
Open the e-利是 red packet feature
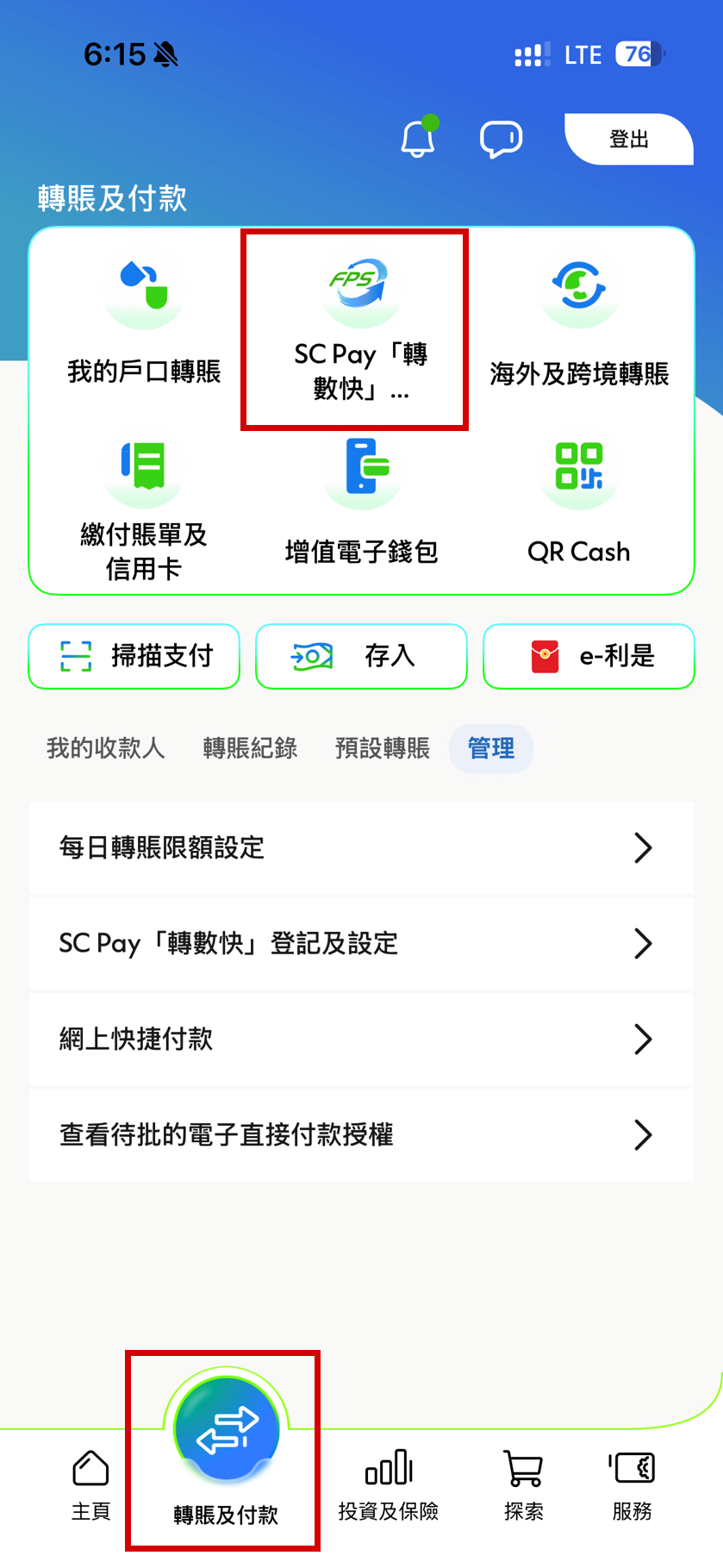[x=588, y=656]
